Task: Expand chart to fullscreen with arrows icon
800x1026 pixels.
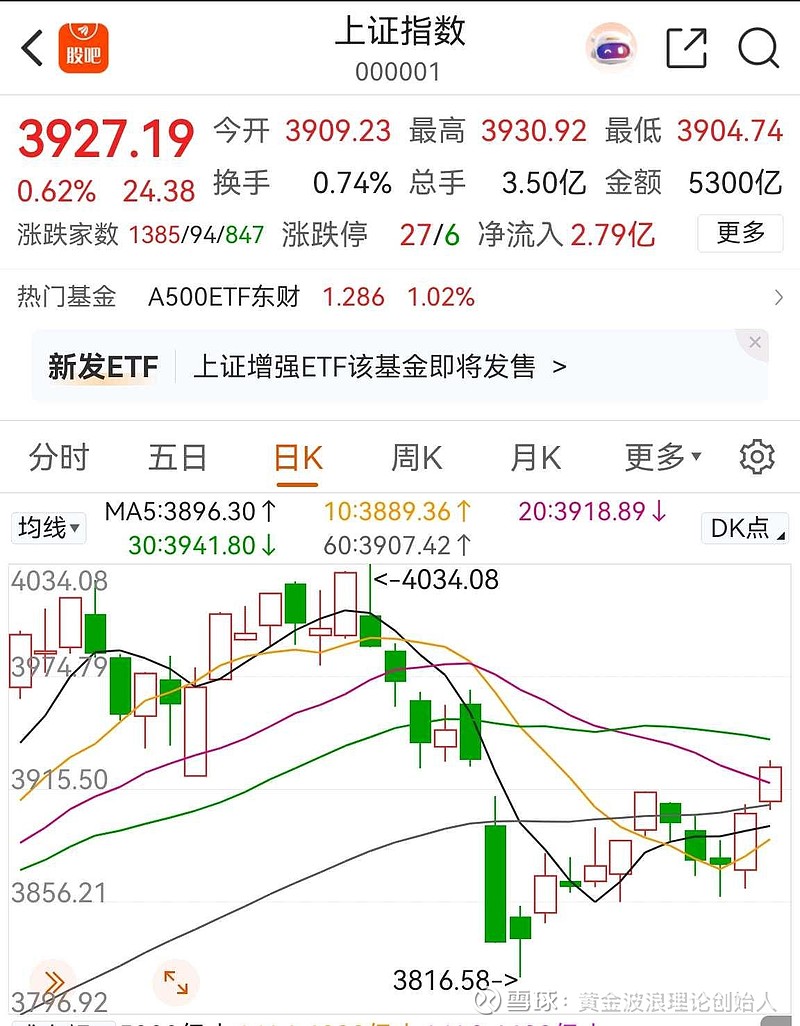Action: coord(174,983)
